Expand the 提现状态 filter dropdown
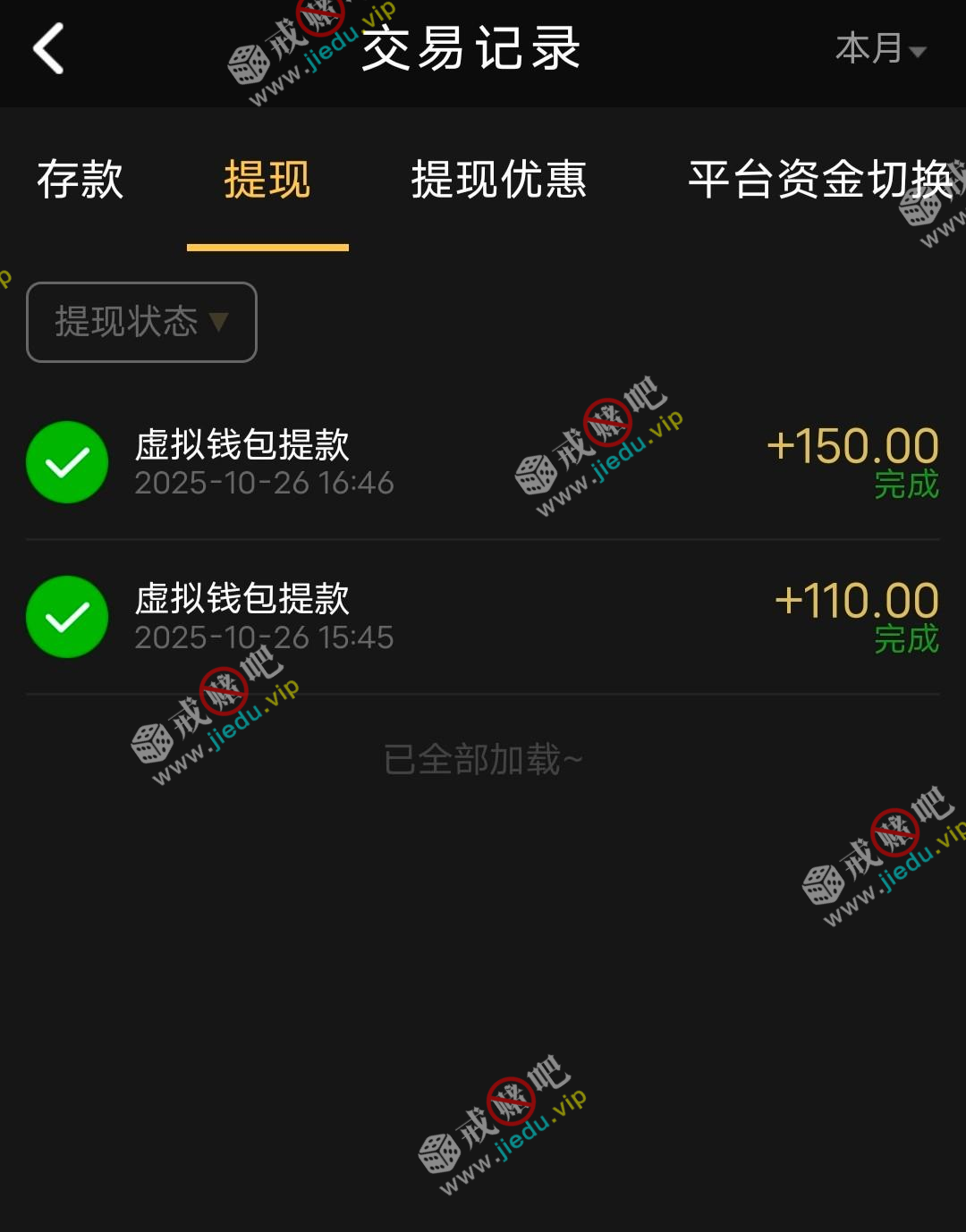The height and width of the screenshot is (1232, 966). click(x=142, y=322)
